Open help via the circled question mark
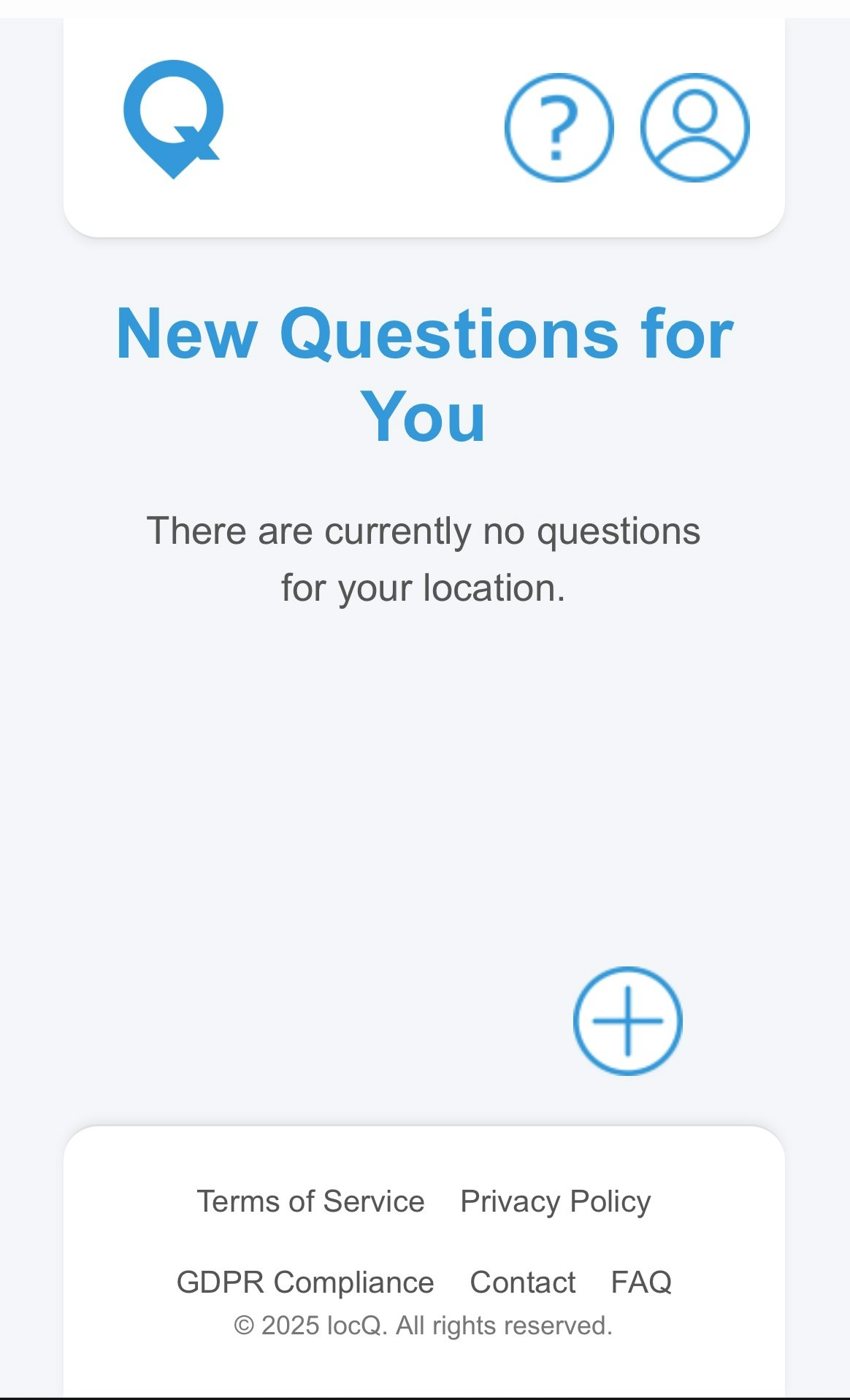The width and height of the screenshot is (850, 1400). point(558,126)
